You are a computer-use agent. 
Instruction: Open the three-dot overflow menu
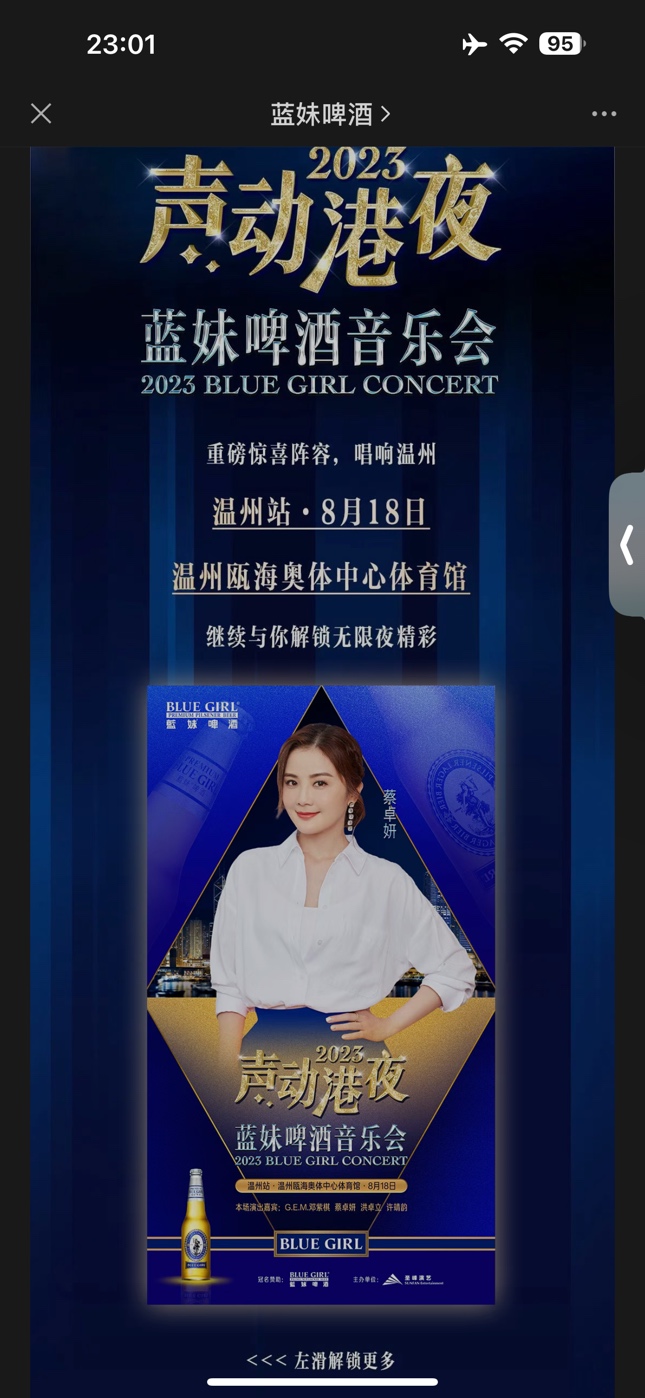click(604, 114)
